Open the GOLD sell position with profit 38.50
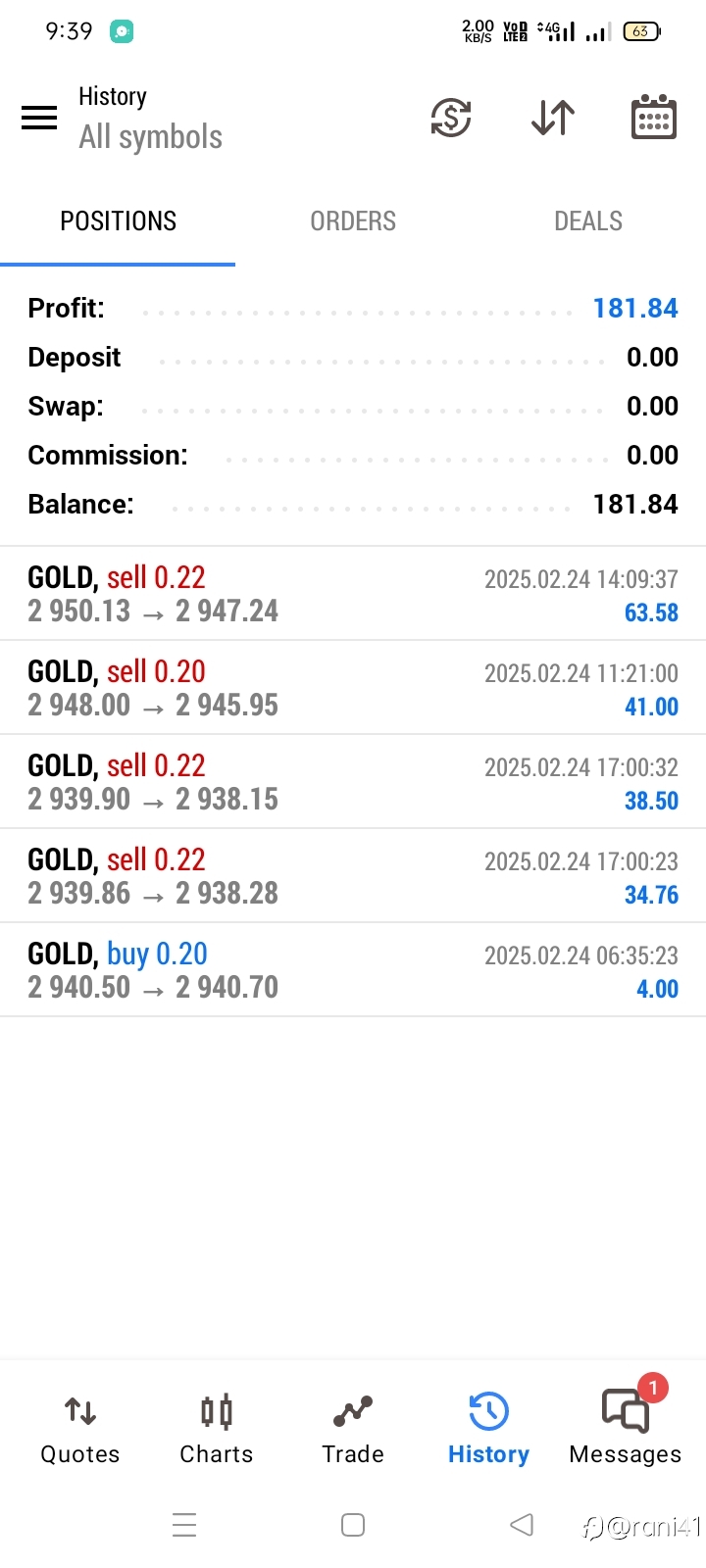 [353, 782]
